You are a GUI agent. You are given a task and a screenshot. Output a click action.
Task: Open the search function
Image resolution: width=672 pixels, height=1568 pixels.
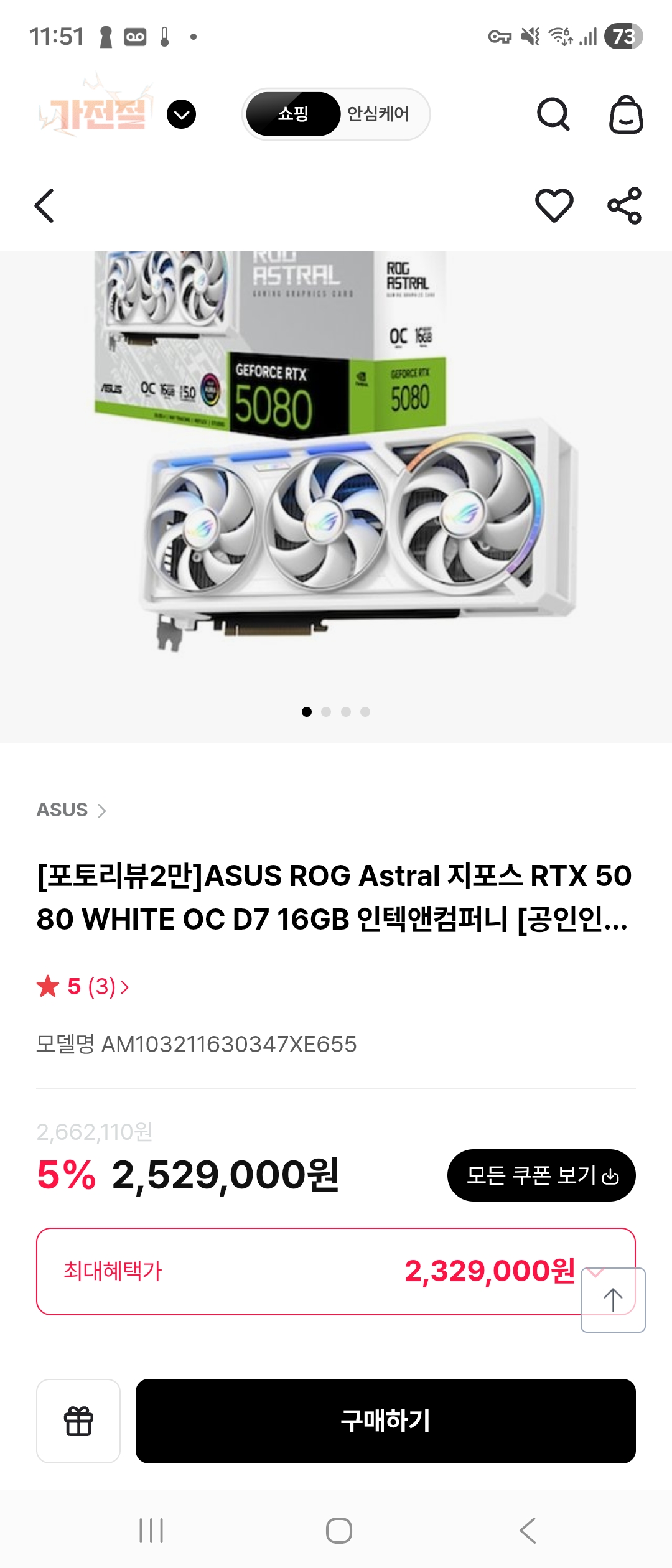click(x=554, y=114)
